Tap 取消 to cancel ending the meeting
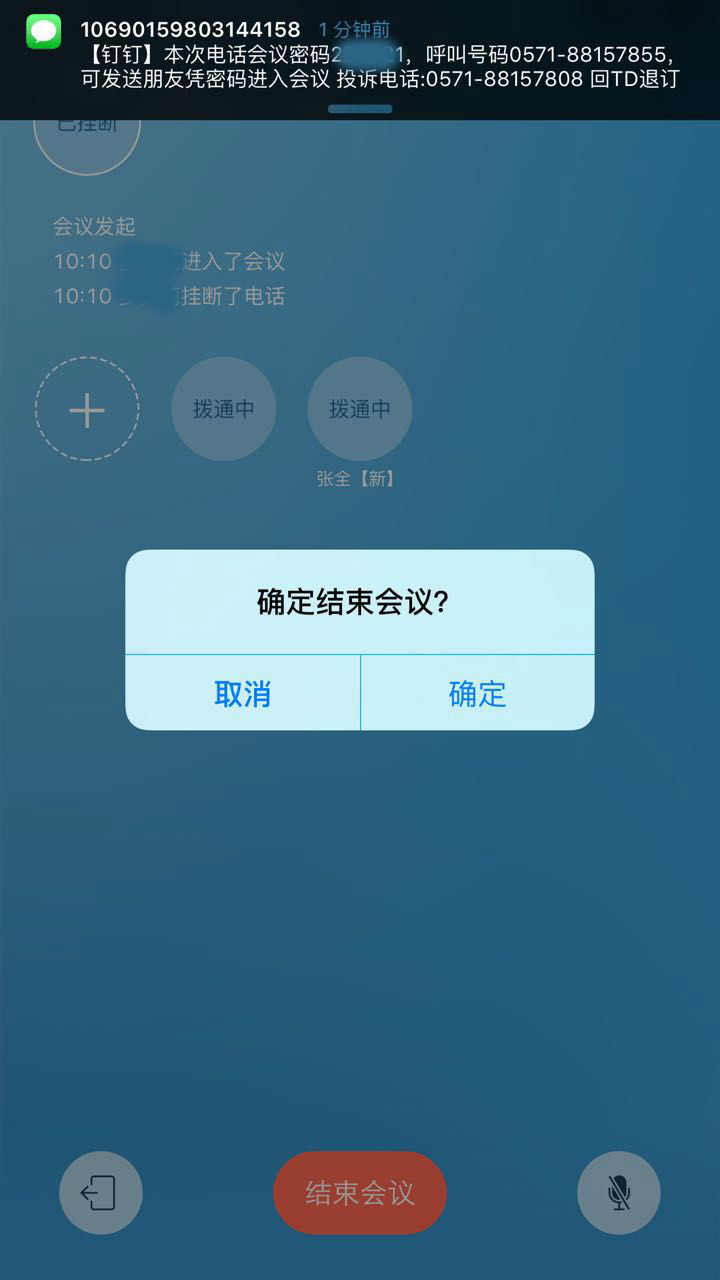 pyautogui.click(x=242, y=693)
